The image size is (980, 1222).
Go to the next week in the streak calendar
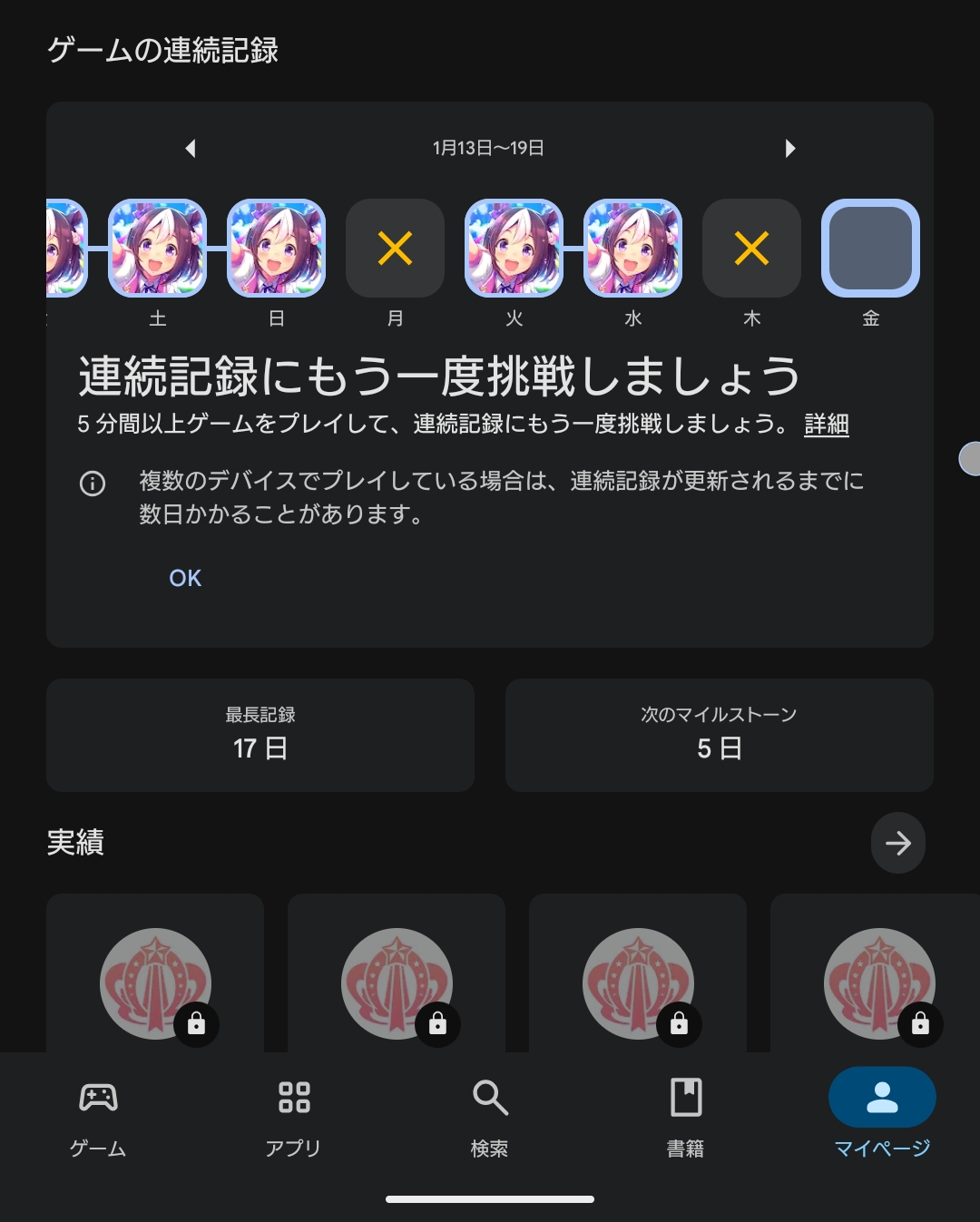[x=789, y=148]
